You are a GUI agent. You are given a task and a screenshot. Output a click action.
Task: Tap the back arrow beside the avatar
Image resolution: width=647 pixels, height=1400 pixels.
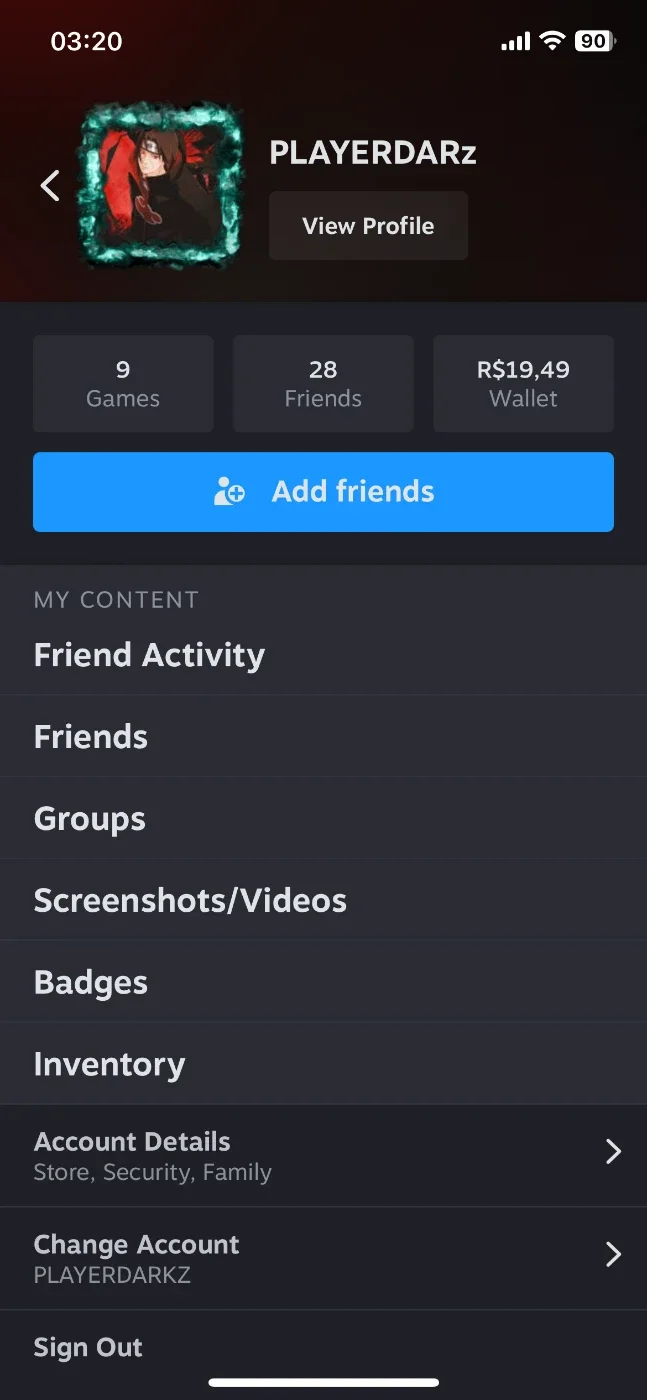(50, 185)
